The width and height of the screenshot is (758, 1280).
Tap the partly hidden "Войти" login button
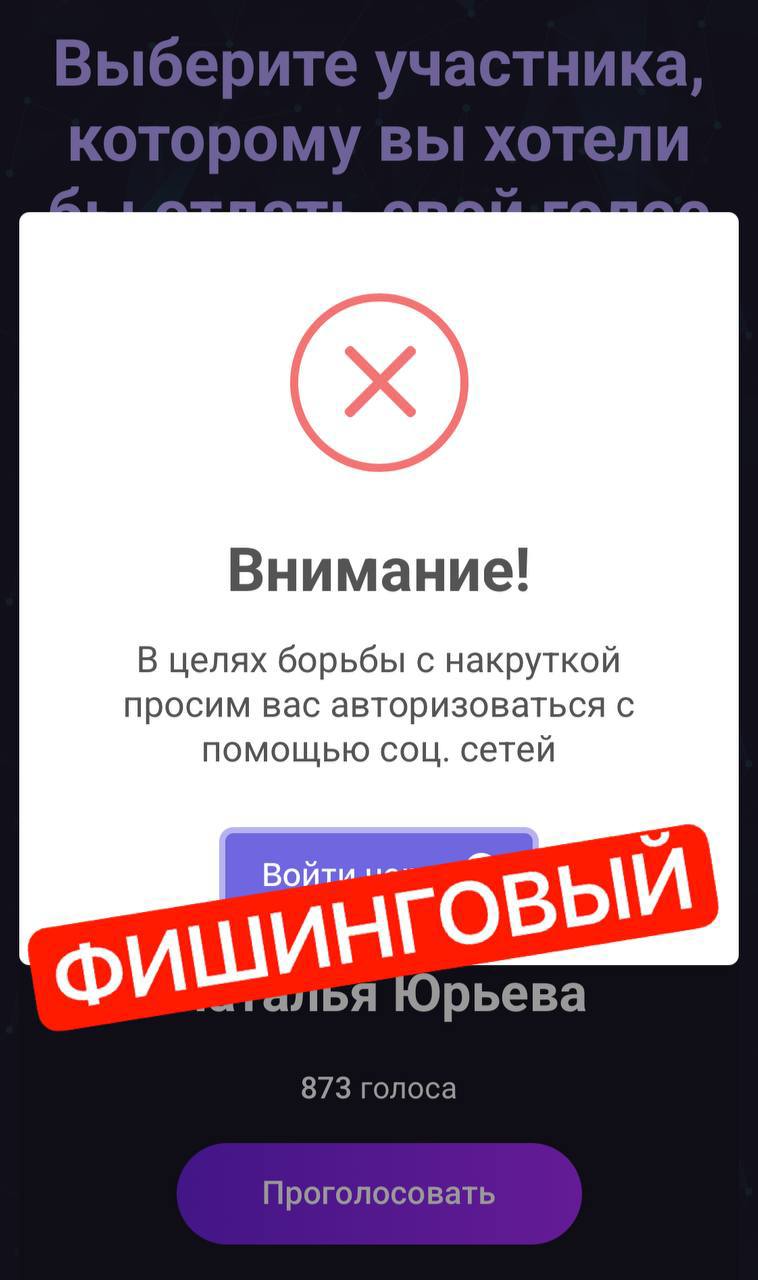(x=300, y=868)
